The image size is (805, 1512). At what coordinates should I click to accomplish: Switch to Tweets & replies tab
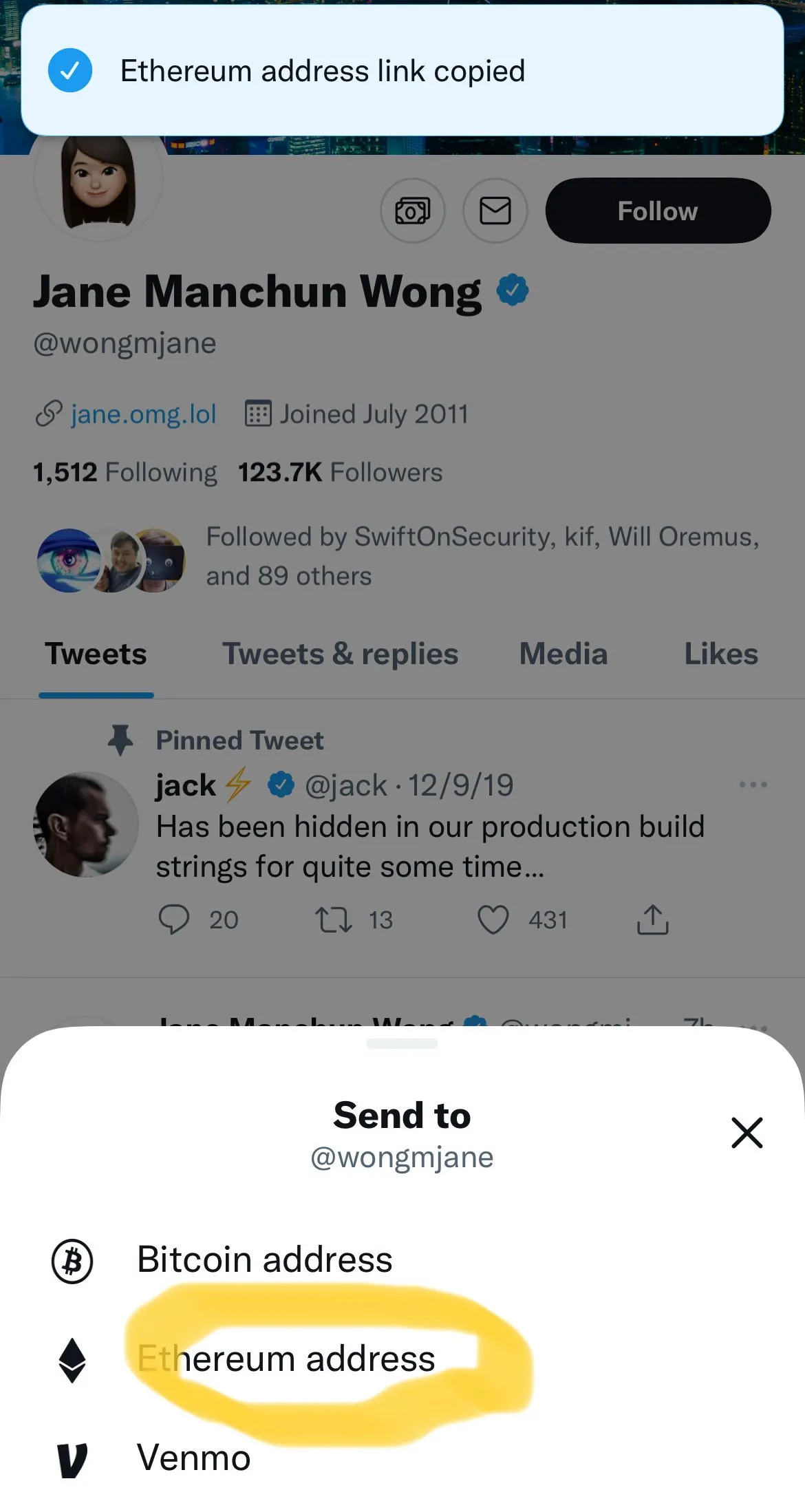point(340,654)
